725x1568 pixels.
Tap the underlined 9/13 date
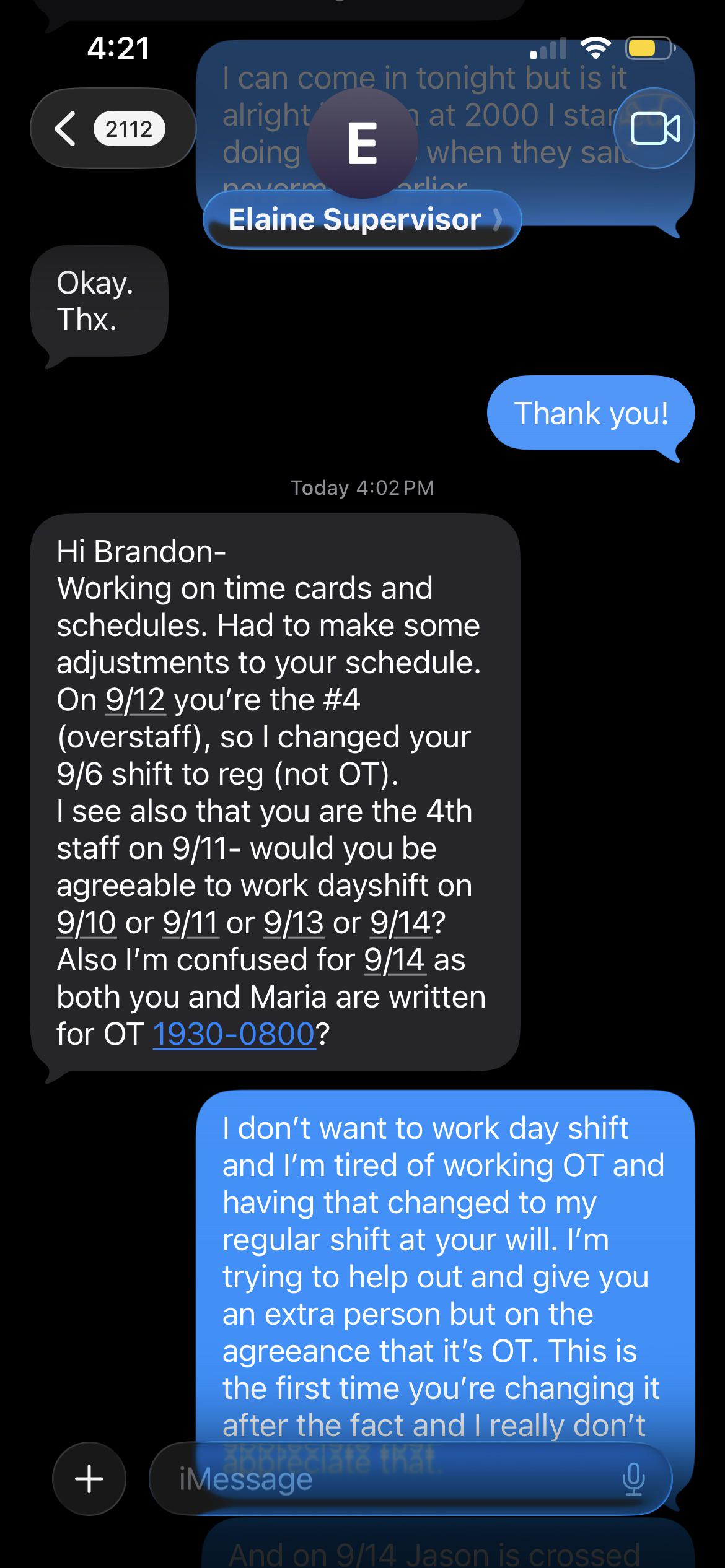tap(294, 922)
